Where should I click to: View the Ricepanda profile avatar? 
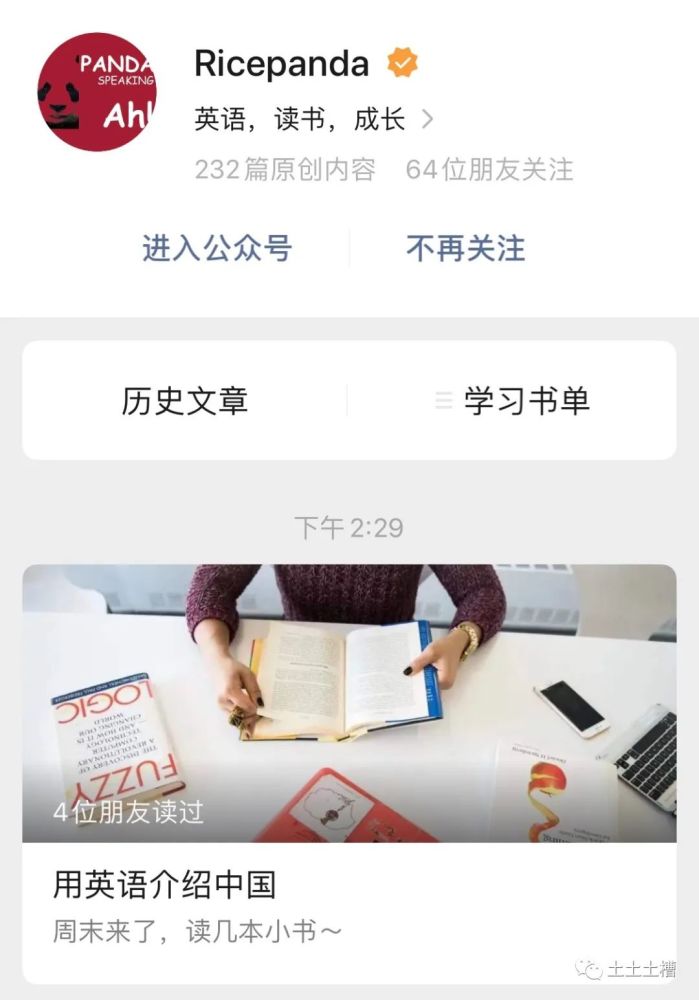tap(97, 92)
